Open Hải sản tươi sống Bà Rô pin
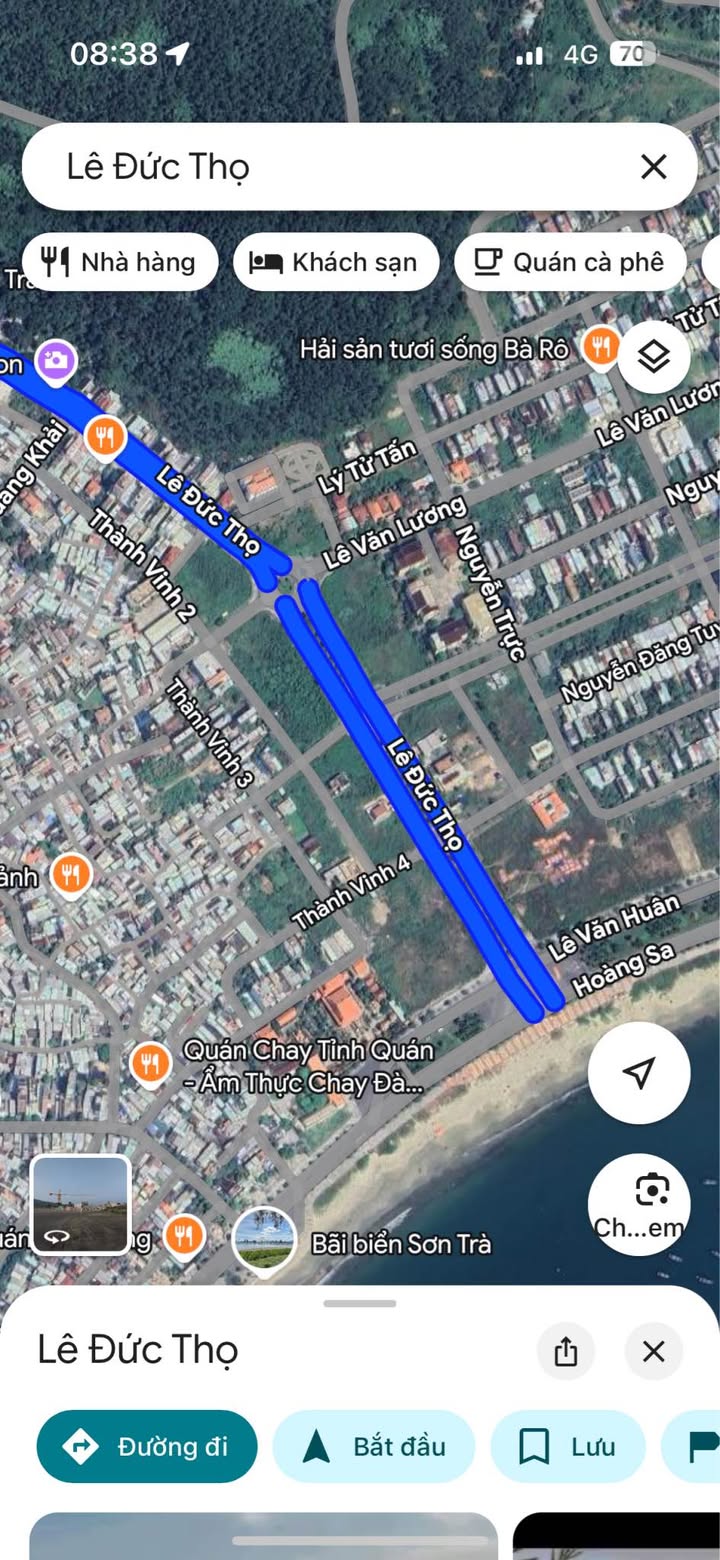Viewport: 720px width, 1560px height. (x=600, y=348)
